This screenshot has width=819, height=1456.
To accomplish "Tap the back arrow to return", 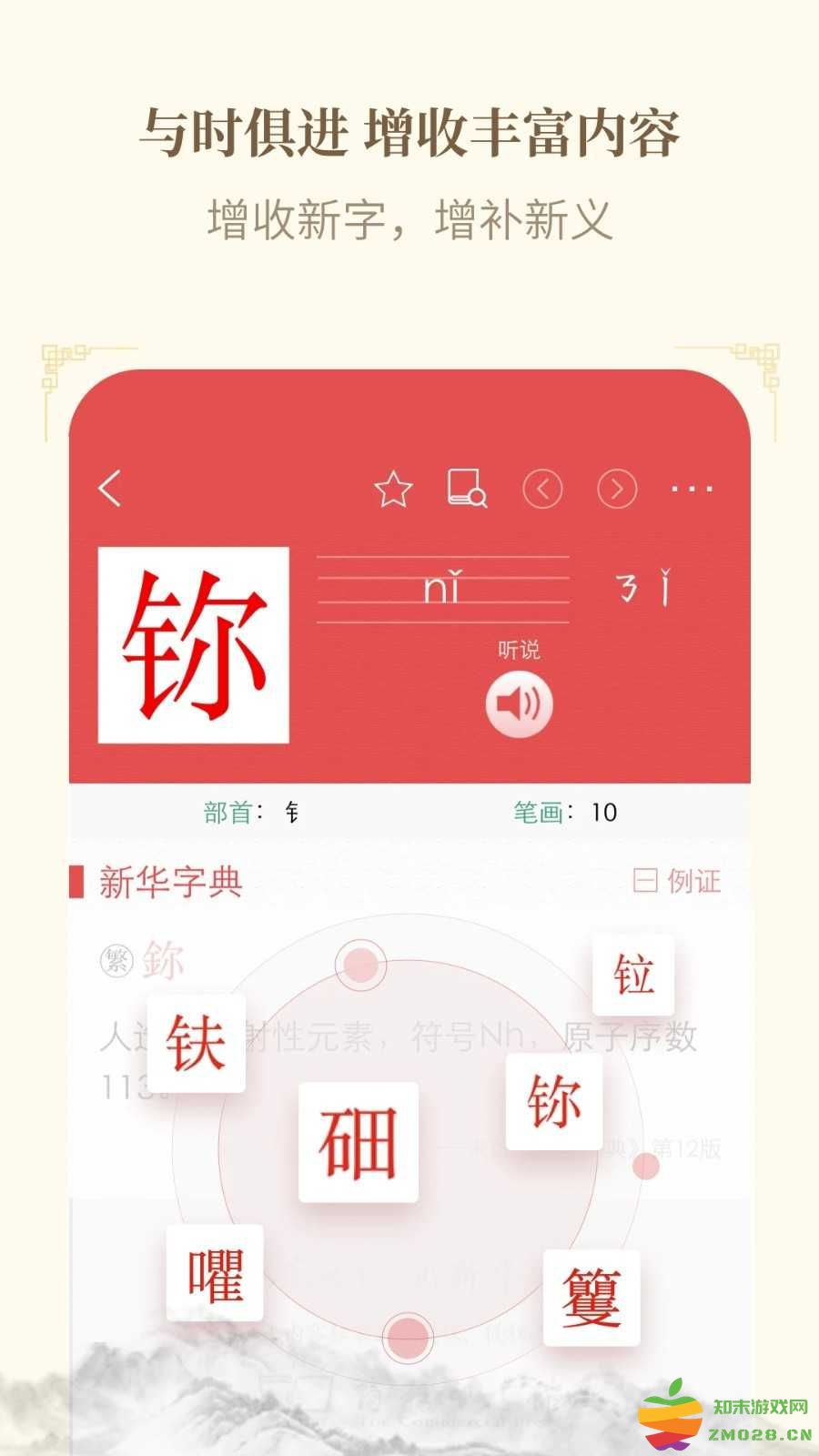I will [111, 489].
